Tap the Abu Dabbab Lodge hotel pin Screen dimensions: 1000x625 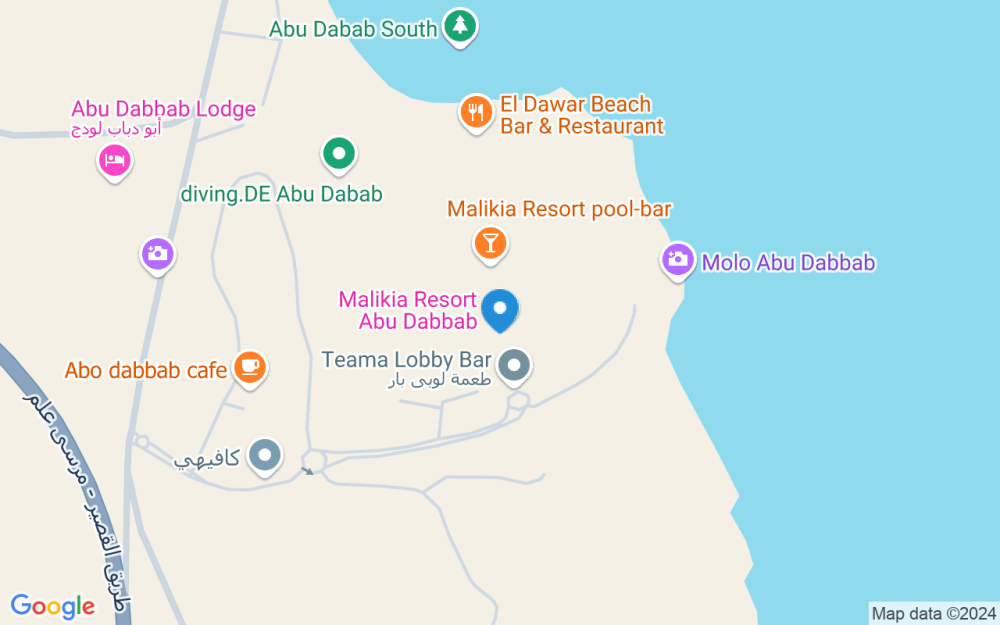tap(115, 160)
